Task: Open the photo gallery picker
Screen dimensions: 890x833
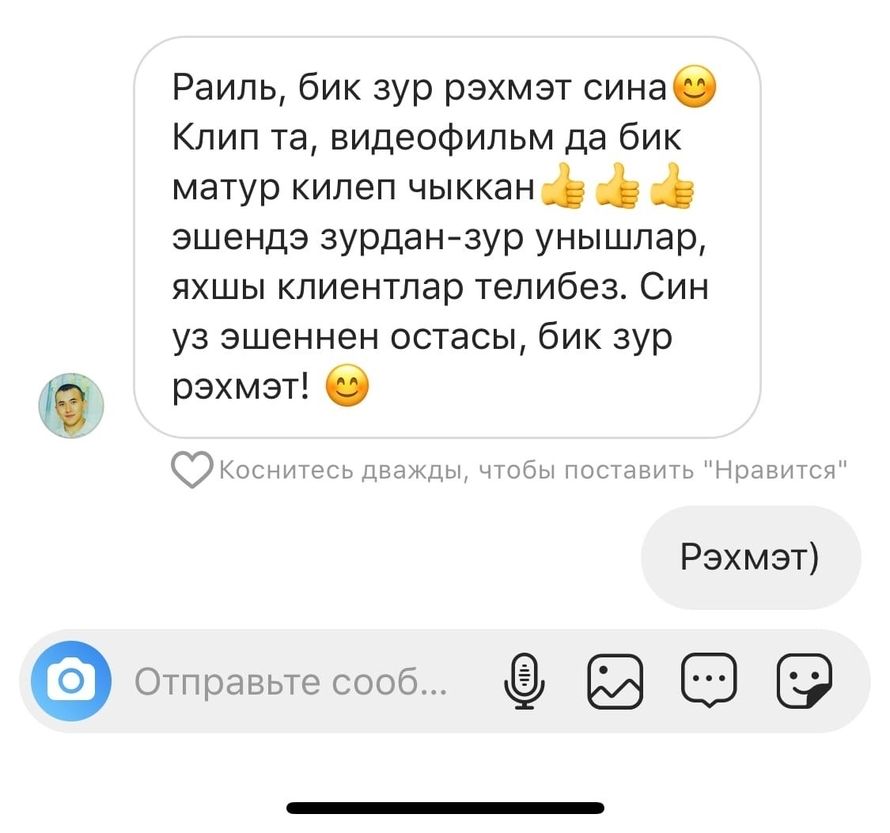Action: coord(614,682)
